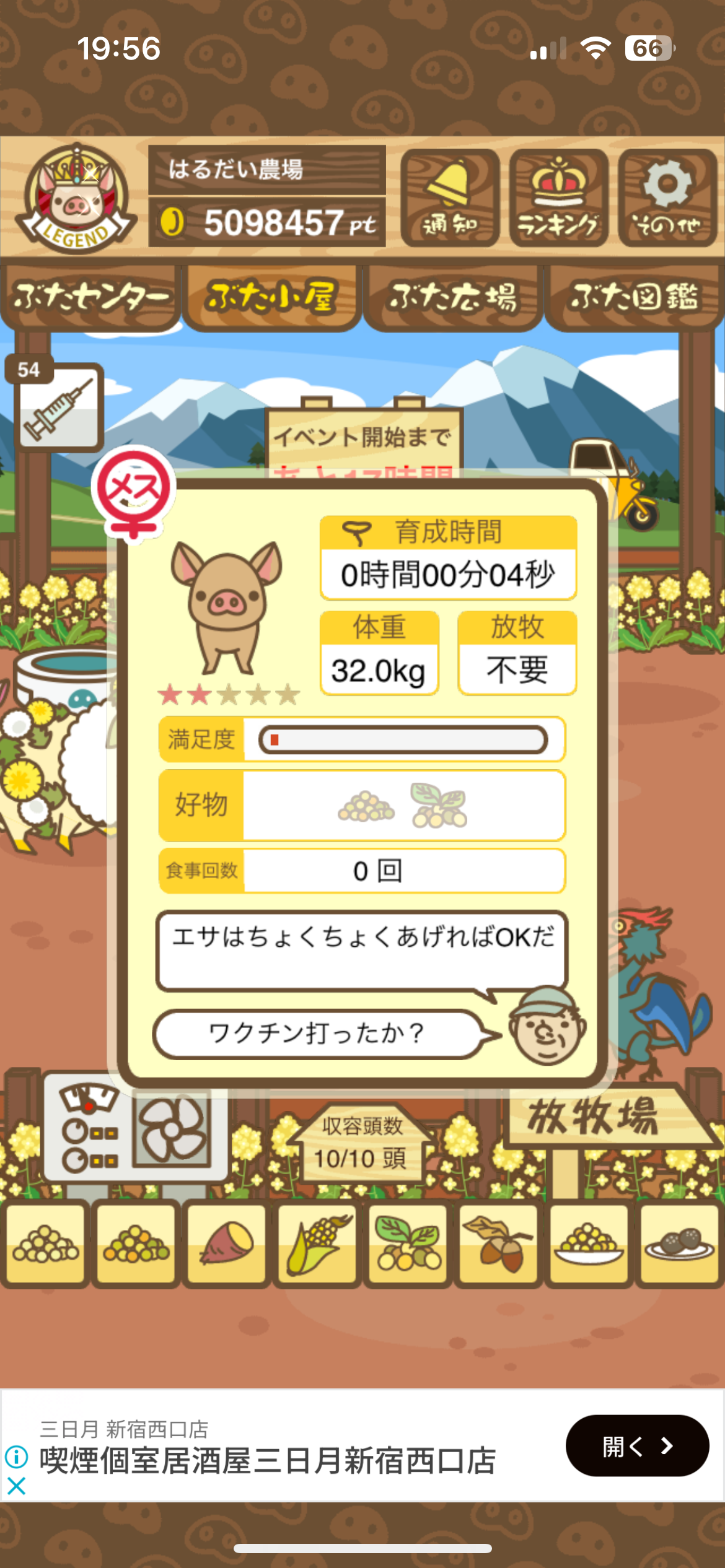Open the barn temperature and fan panel
This screenshot has width=725, height=1568.
134,1131
